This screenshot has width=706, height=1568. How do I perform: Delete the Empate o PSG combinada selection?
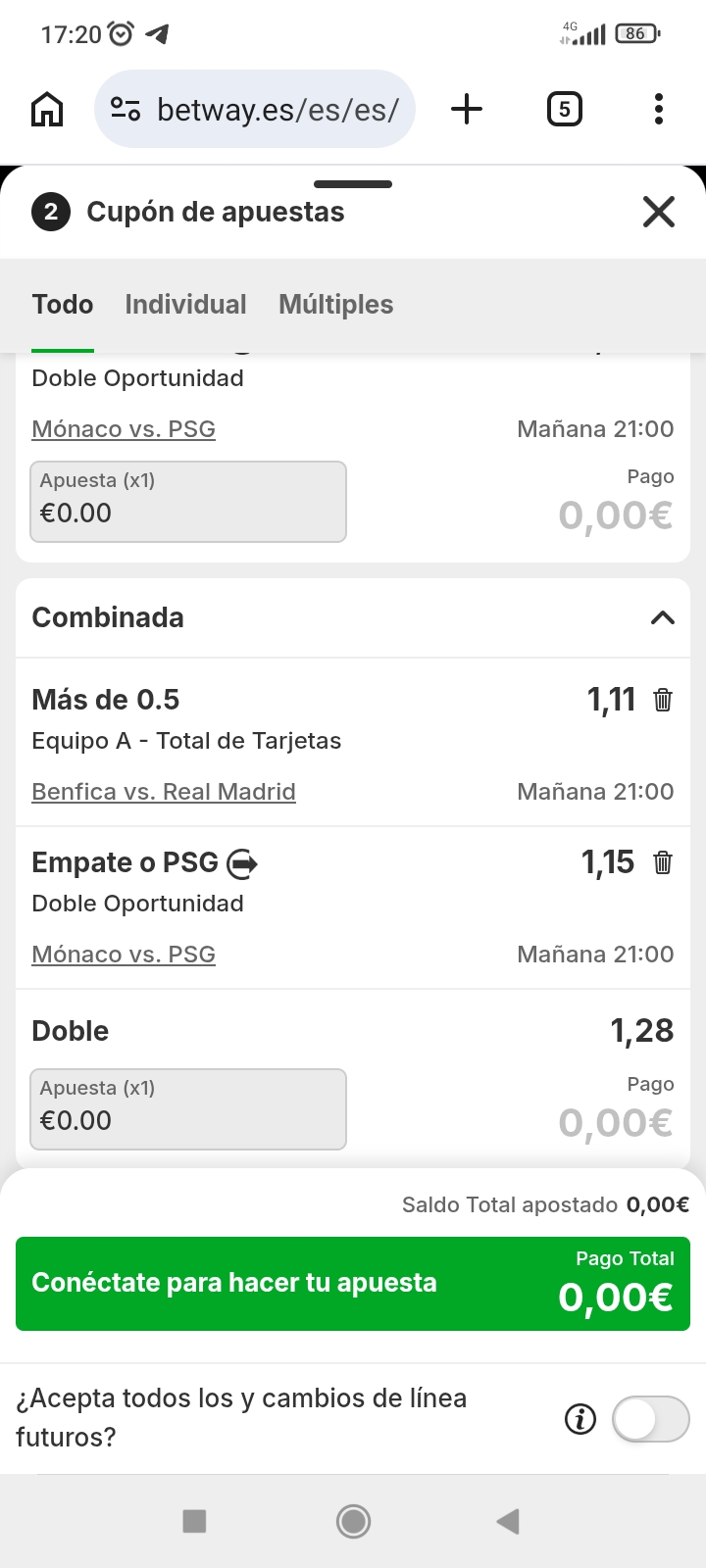pos(663,862)
